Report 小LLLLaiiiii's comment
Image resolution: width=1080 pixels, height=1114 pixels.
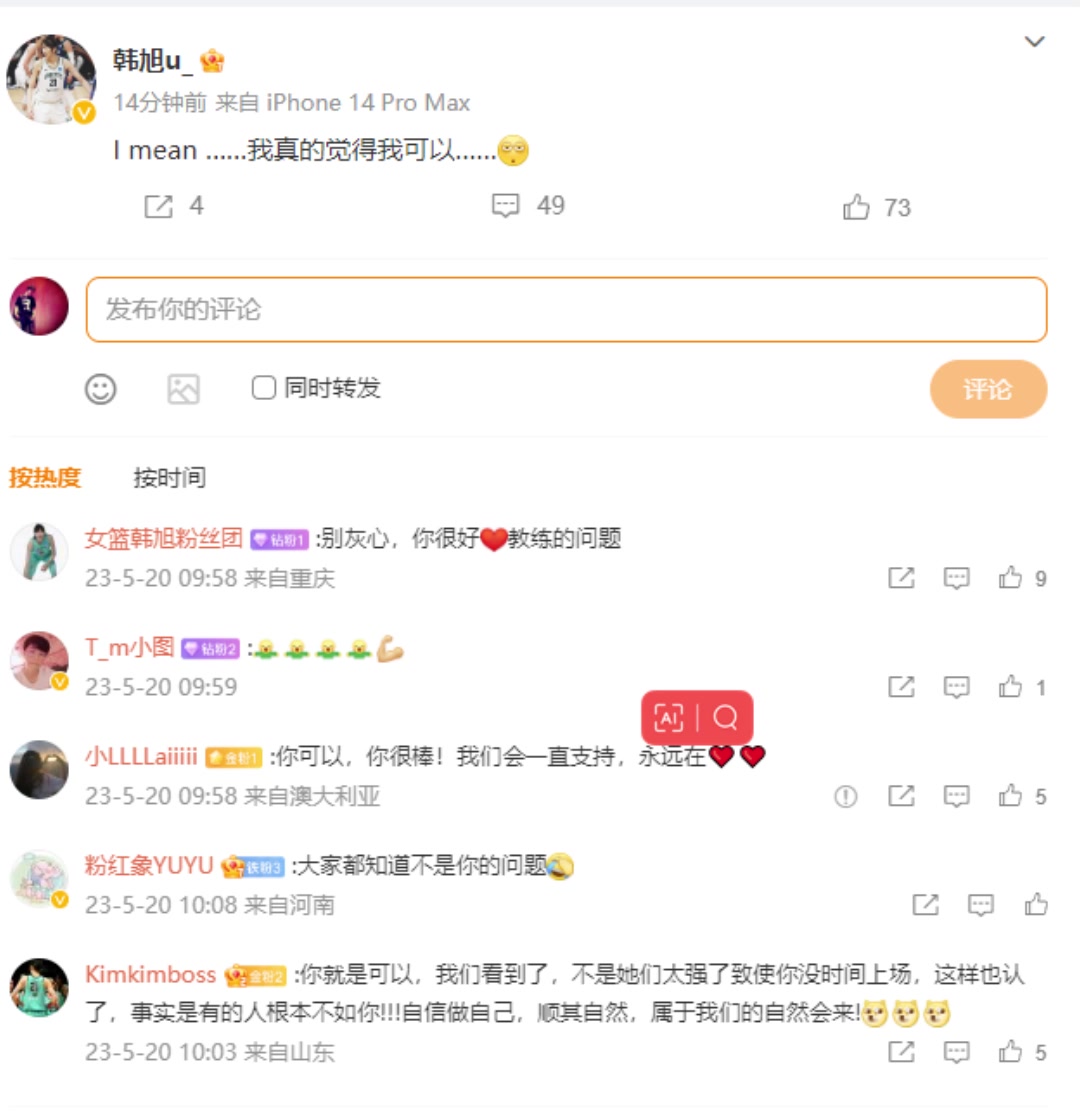click(x=846, y=796)
